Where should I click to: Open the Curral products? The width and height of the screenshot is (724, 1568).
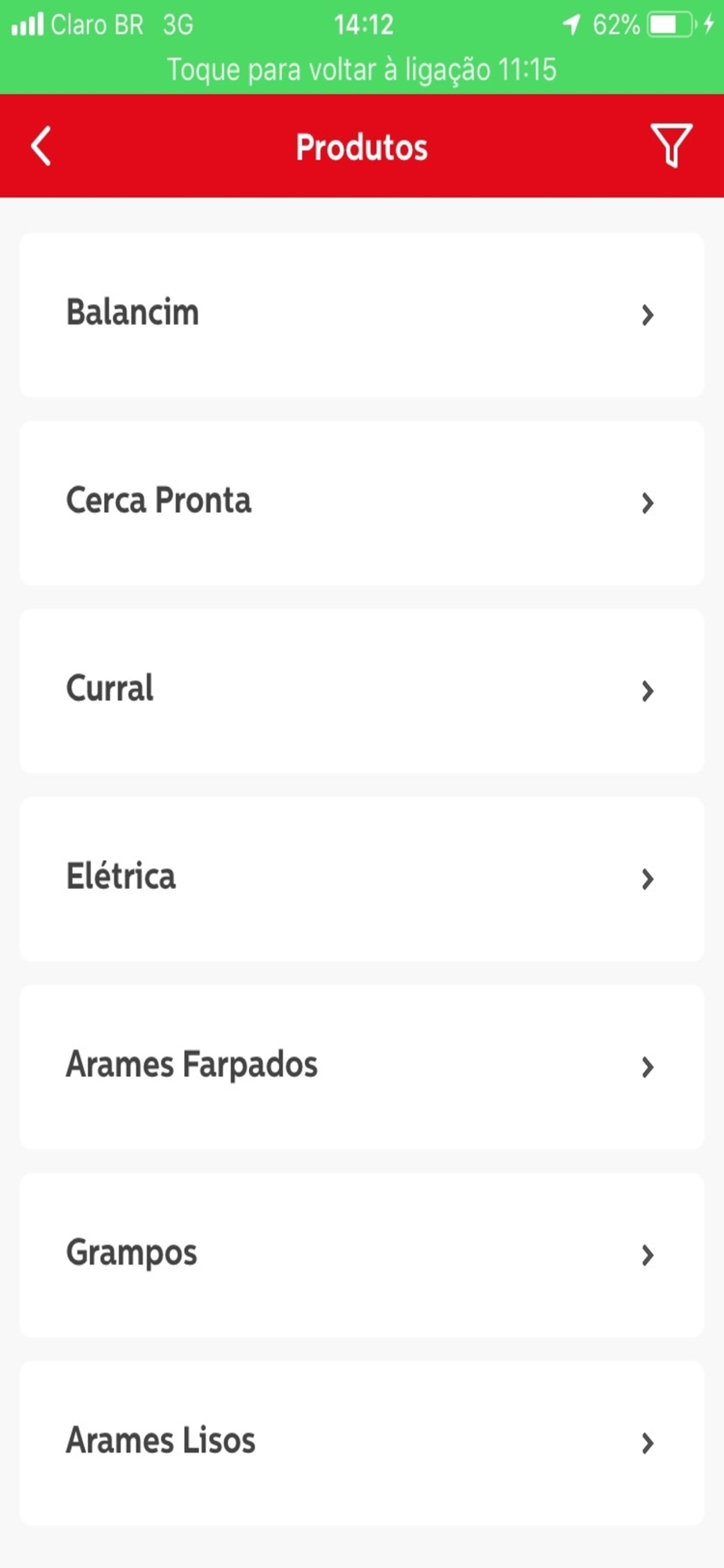pos(362,691)
